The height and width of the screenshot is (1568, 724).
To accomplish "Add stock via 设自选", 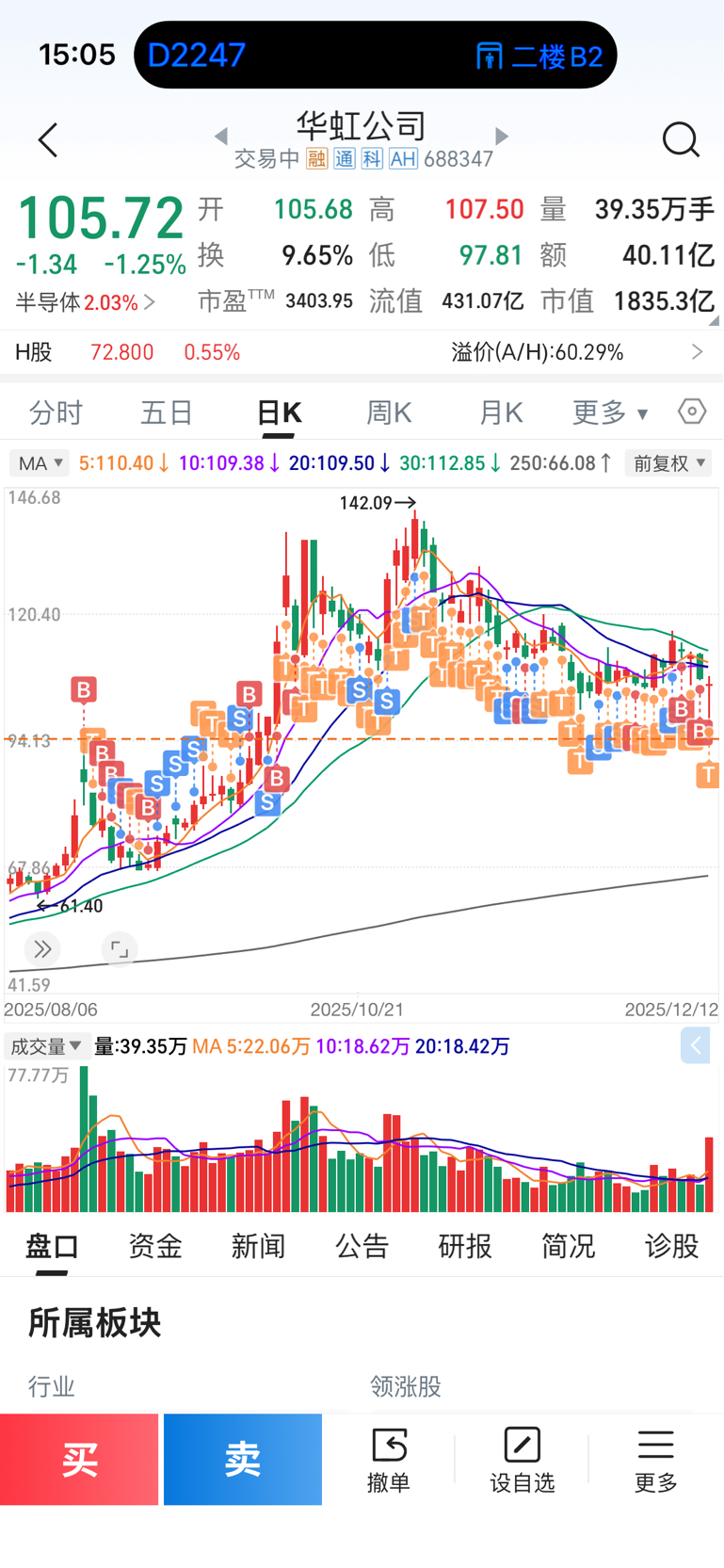I will pos(522,1459).
